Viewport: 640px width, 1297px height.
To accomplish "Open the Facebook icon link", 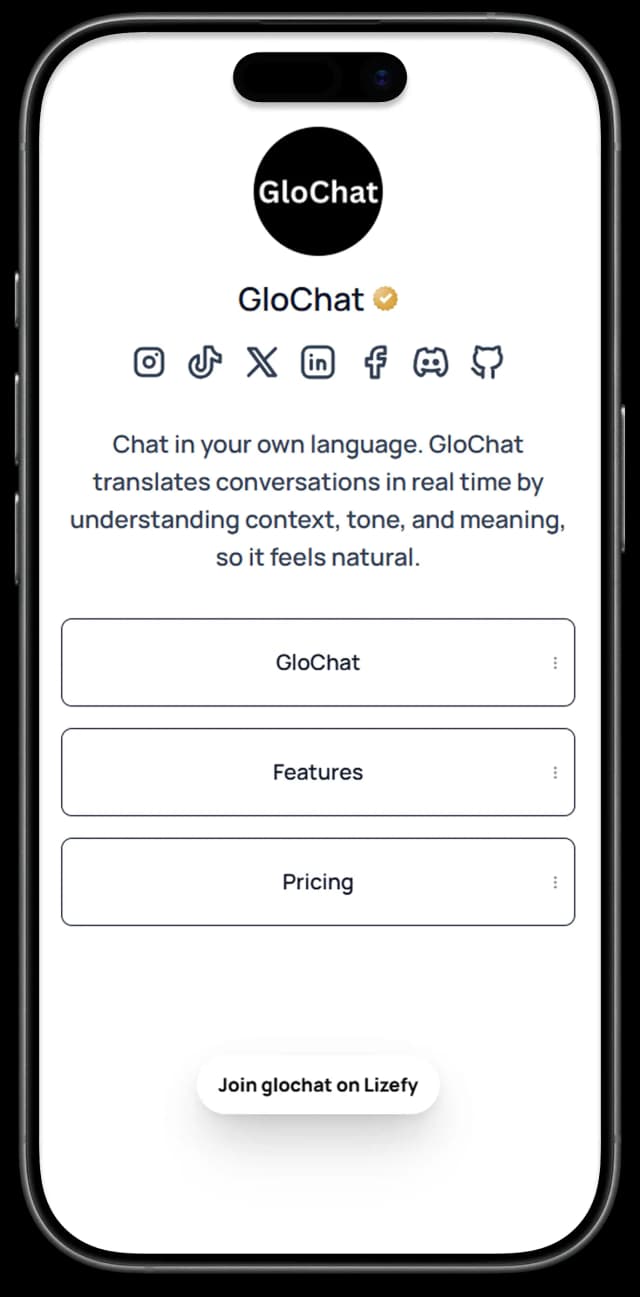I will 375,362.
